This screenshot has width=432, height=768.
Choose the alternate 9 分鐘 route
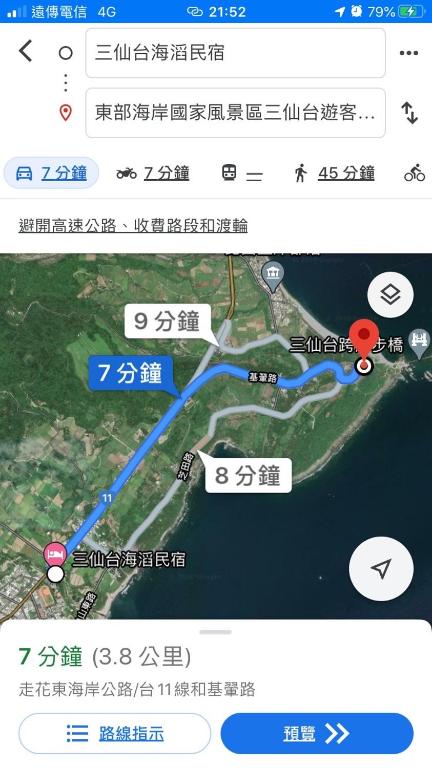coord(168,321)
